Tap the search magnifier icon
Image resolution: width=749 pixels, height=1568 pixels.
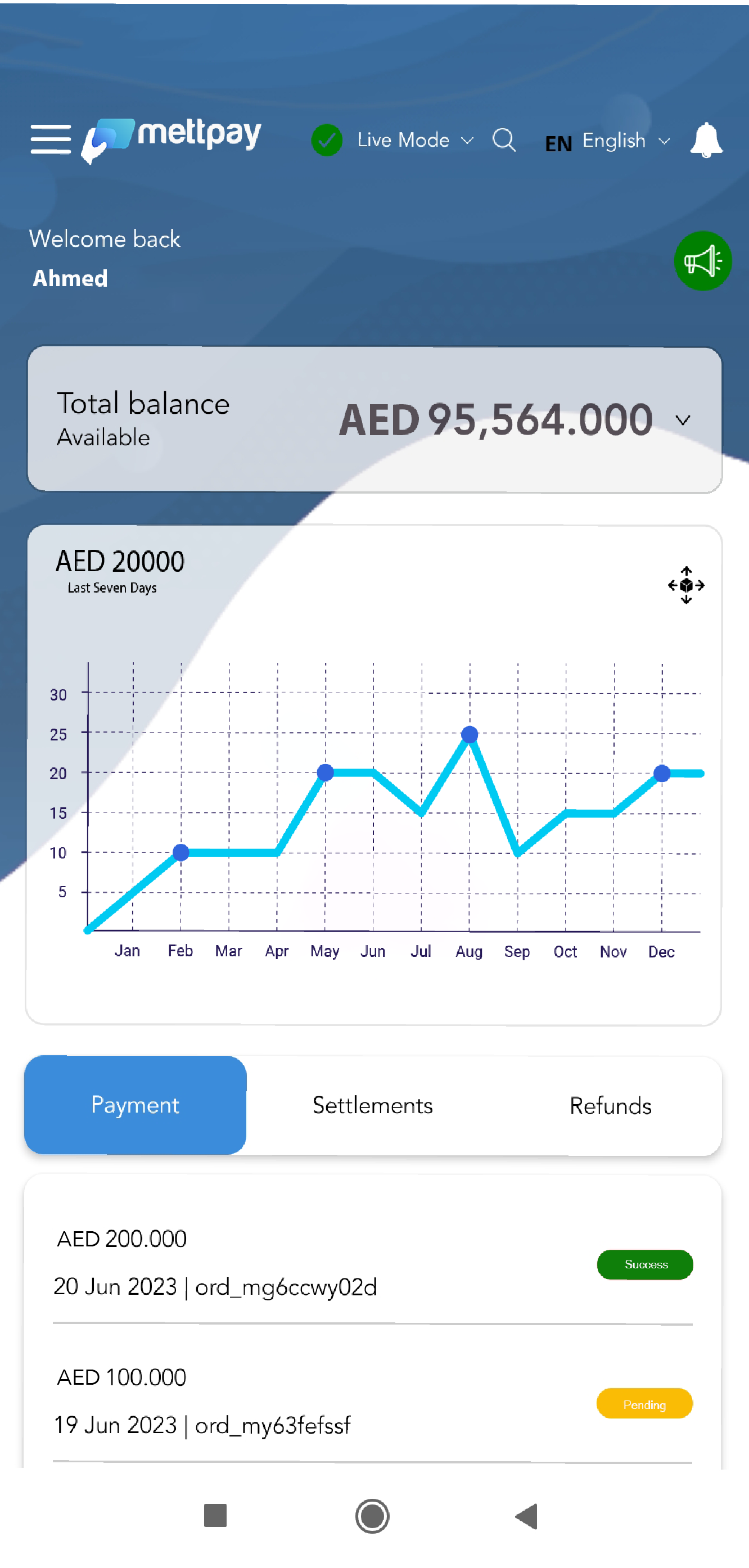(504, 140)
